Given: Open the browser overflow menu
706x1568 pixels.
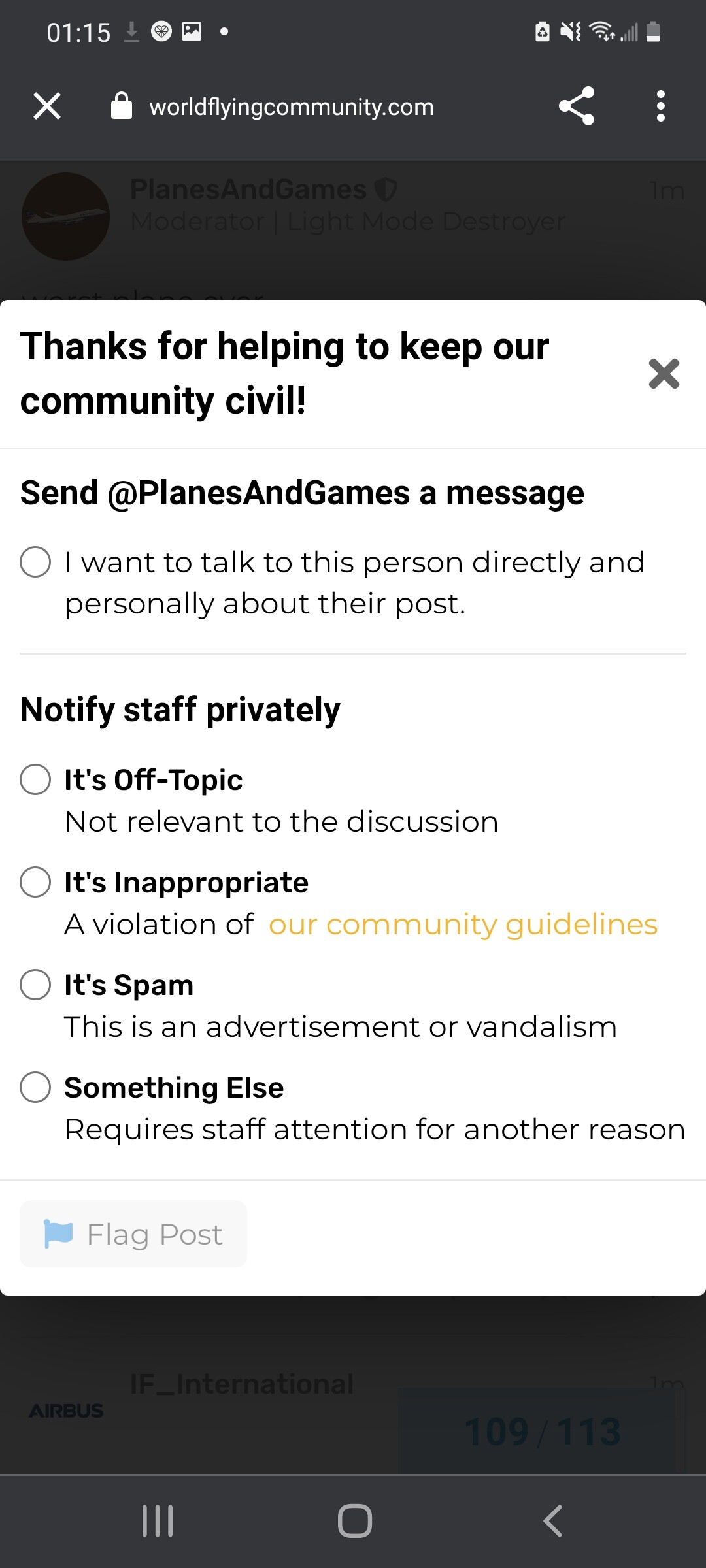Looking at the screenshot, I should click(x=661, y=106).
